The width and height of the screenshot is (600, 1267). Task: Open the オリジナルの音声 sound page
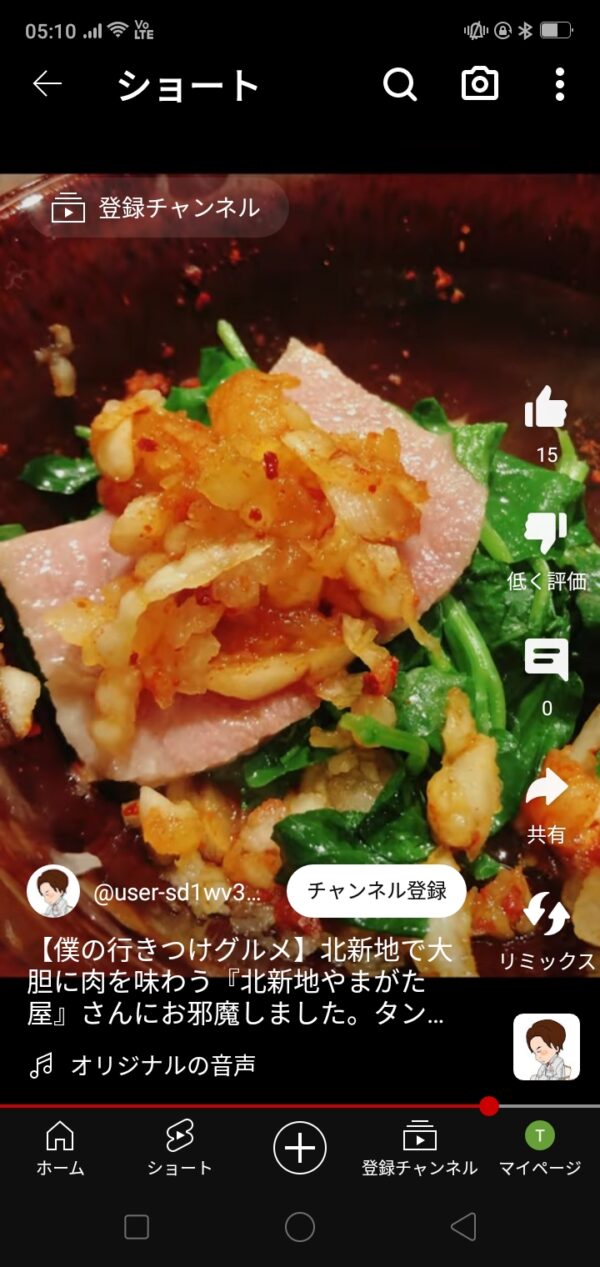162,1066
